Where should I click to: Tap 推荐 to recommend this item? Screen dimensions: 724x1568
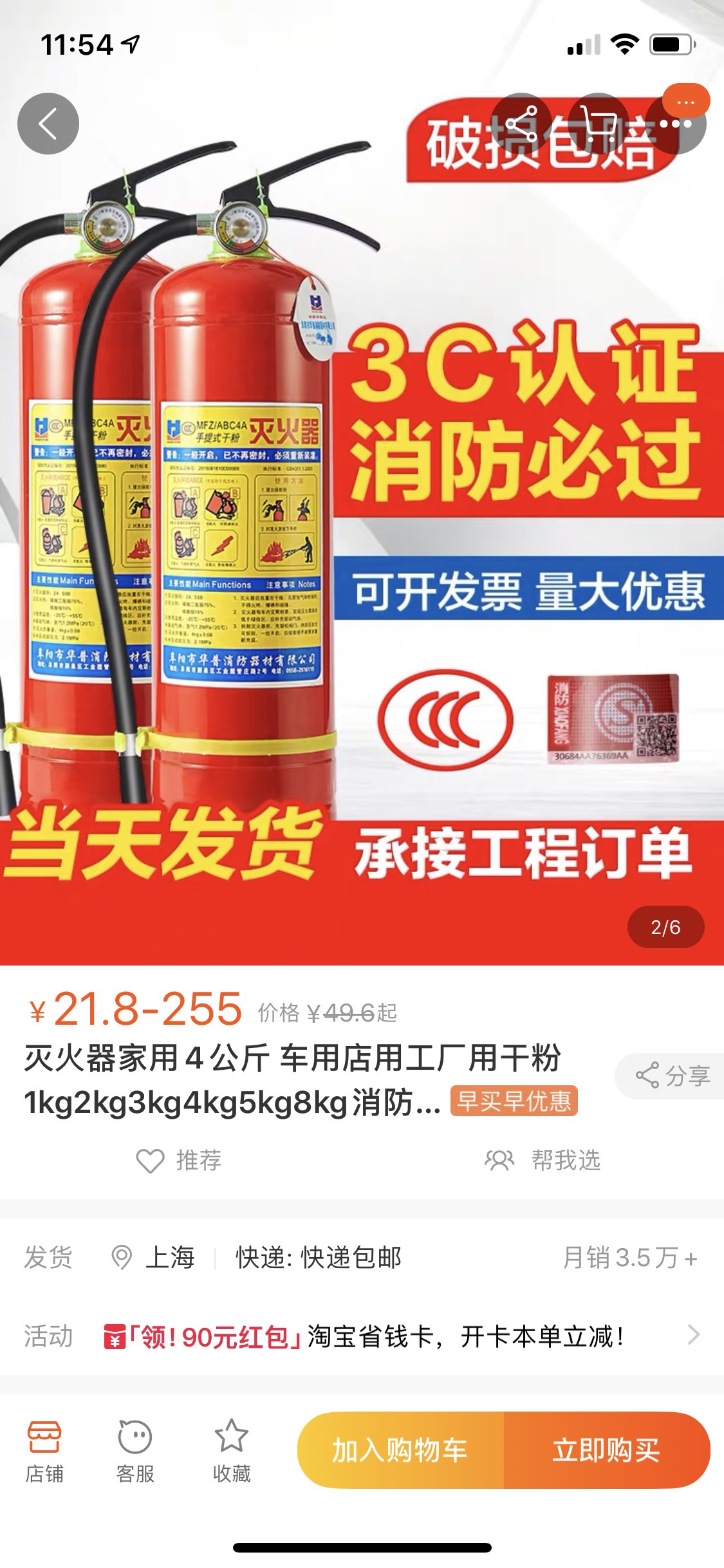[x=179, y=1161]
